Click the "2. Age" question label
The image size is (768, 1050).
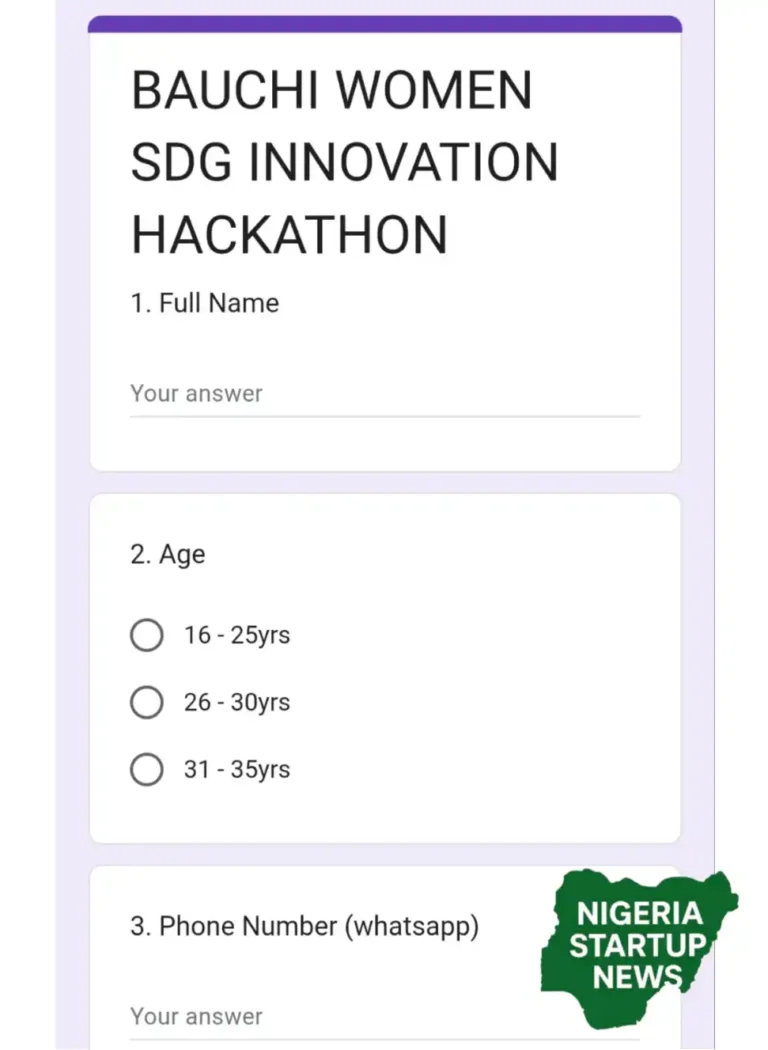(167, 554)
